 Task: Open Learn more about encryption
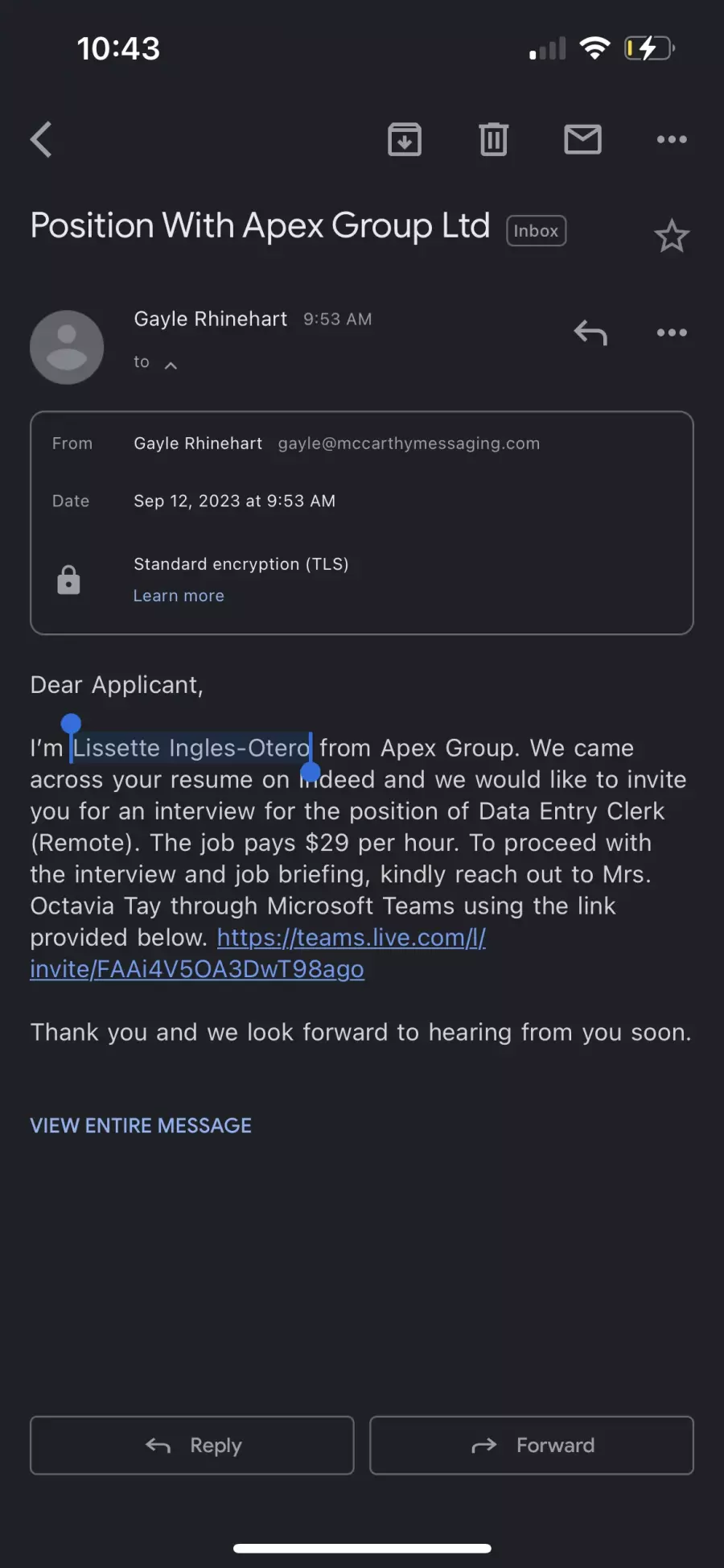point(179,596)
